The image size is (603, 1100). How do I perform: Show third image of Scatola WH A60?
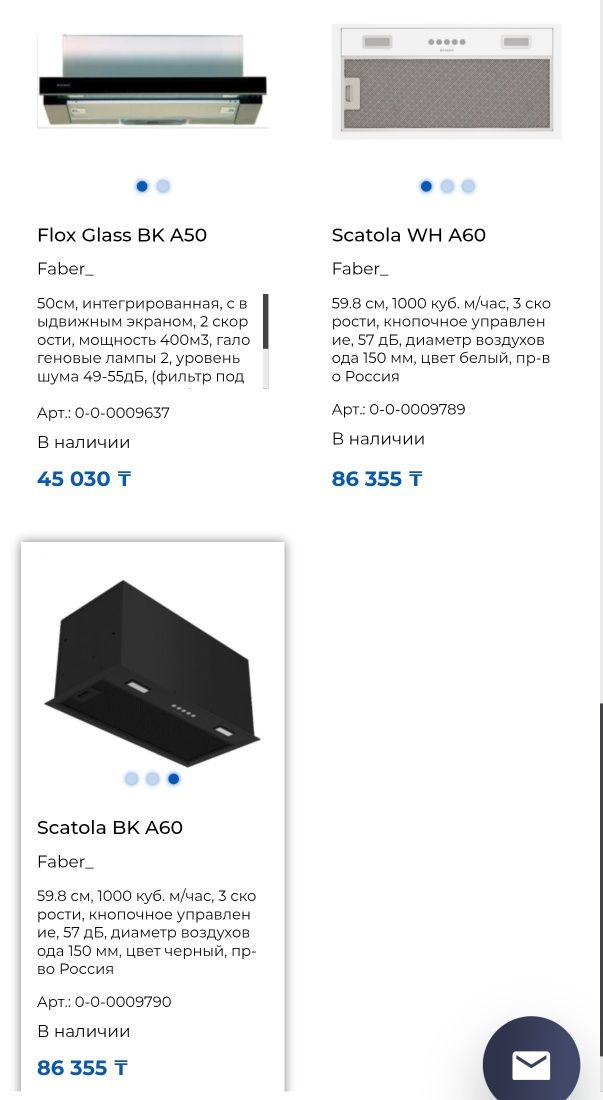pyautogui.click(x=468, y=186)
